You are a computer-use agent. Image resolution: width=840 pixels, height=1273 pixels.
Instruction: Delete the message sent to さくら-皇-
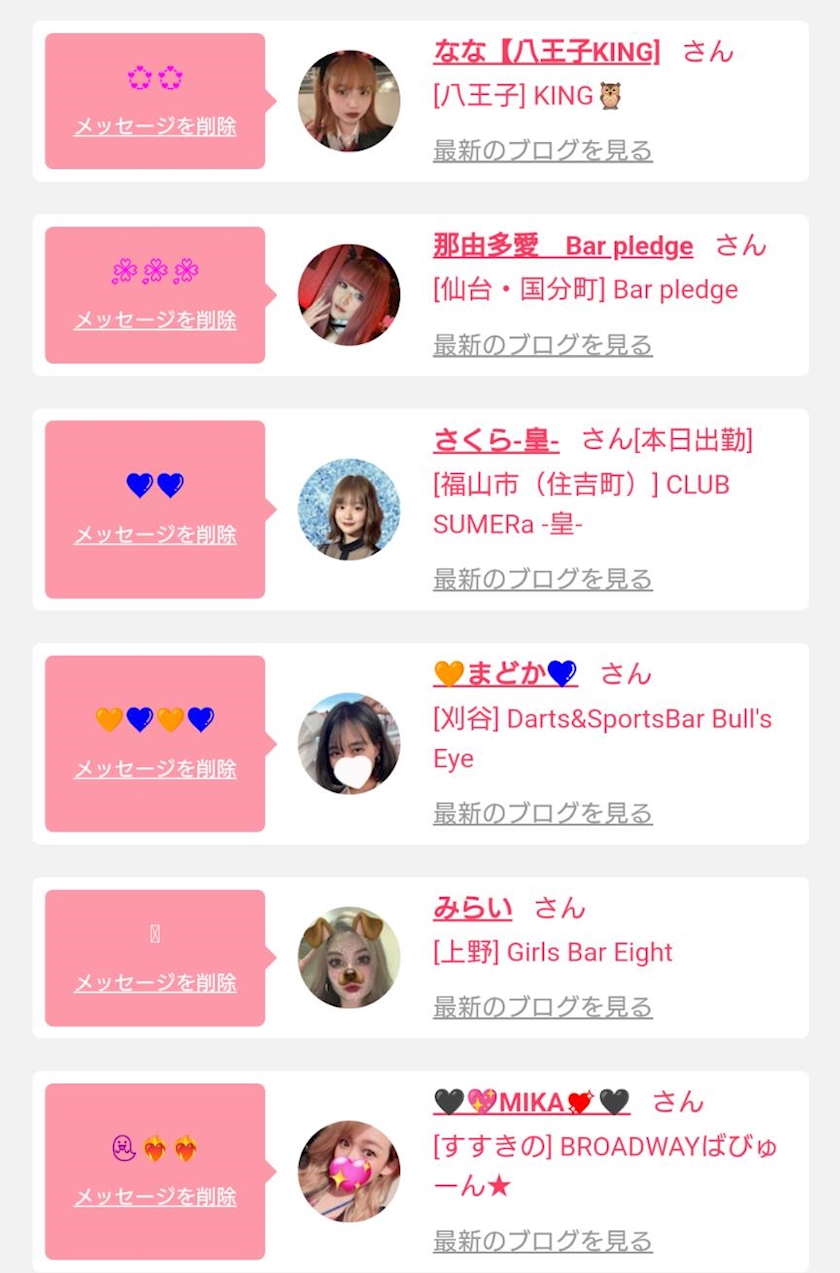point(155,535)
